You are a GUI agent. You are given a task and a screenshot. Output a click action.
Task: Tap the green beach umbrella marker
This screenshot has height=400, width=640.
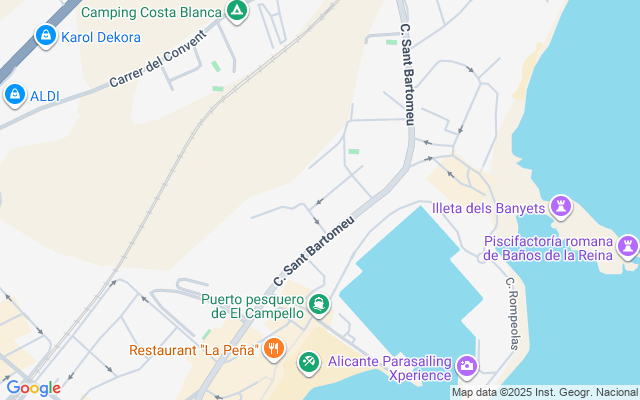(x=309, y=363)
